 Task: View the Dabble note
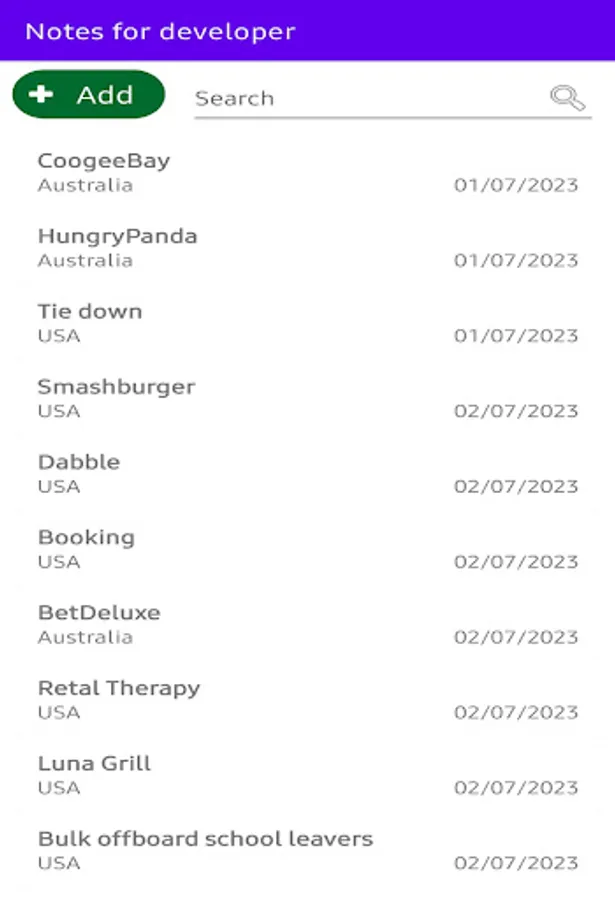click(x=307, y=473)
